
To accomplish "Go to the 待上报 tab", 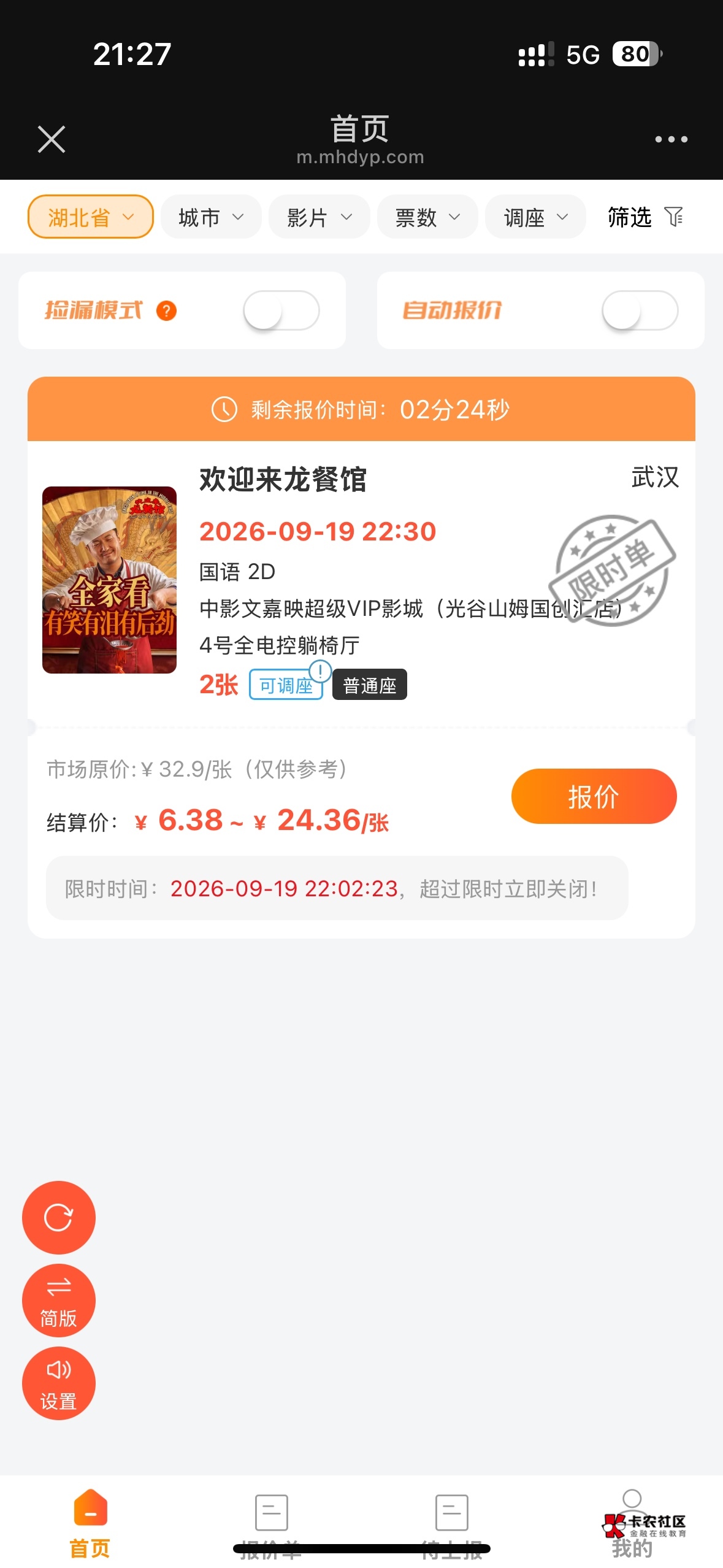I will pos(452,1525).
